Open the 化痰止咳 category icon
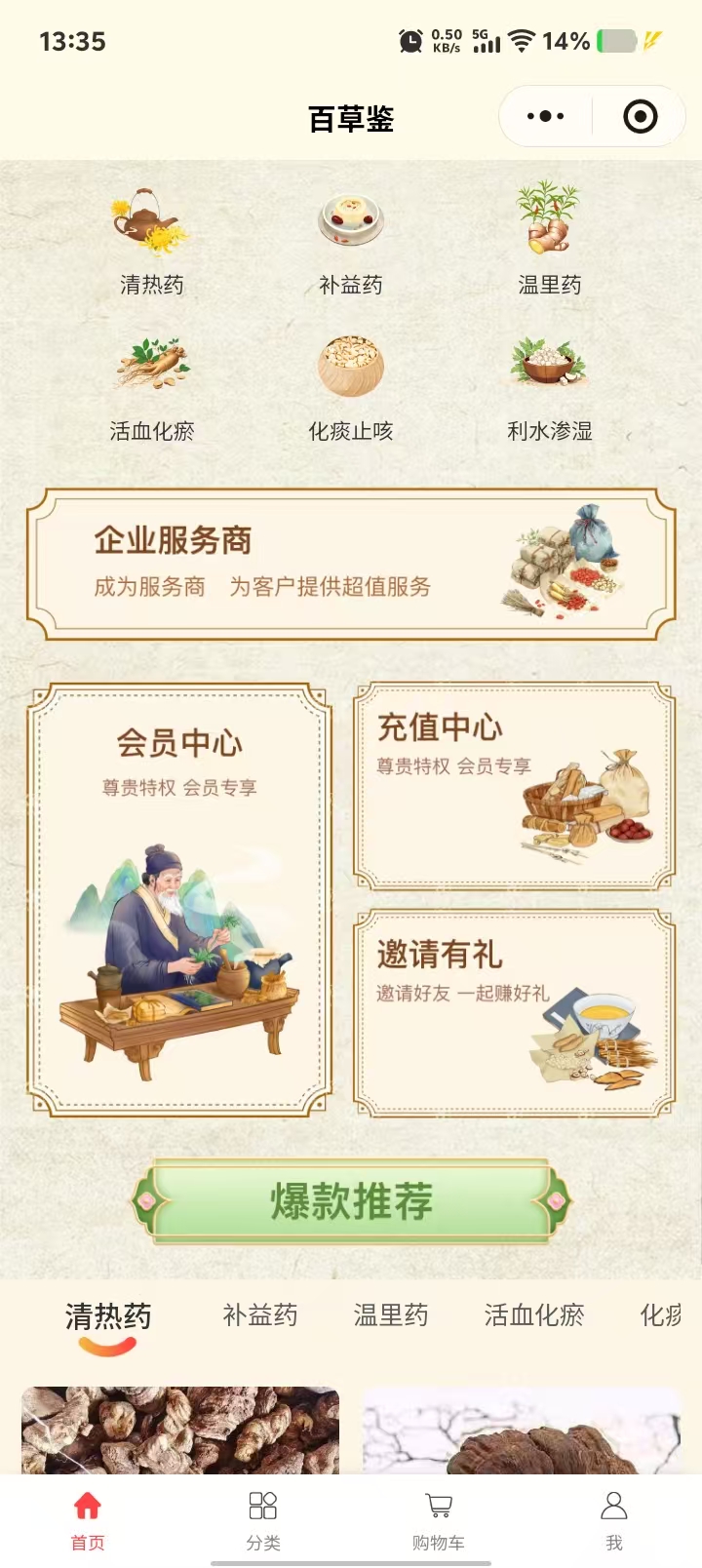702x1568 pixels. (350, 387)
